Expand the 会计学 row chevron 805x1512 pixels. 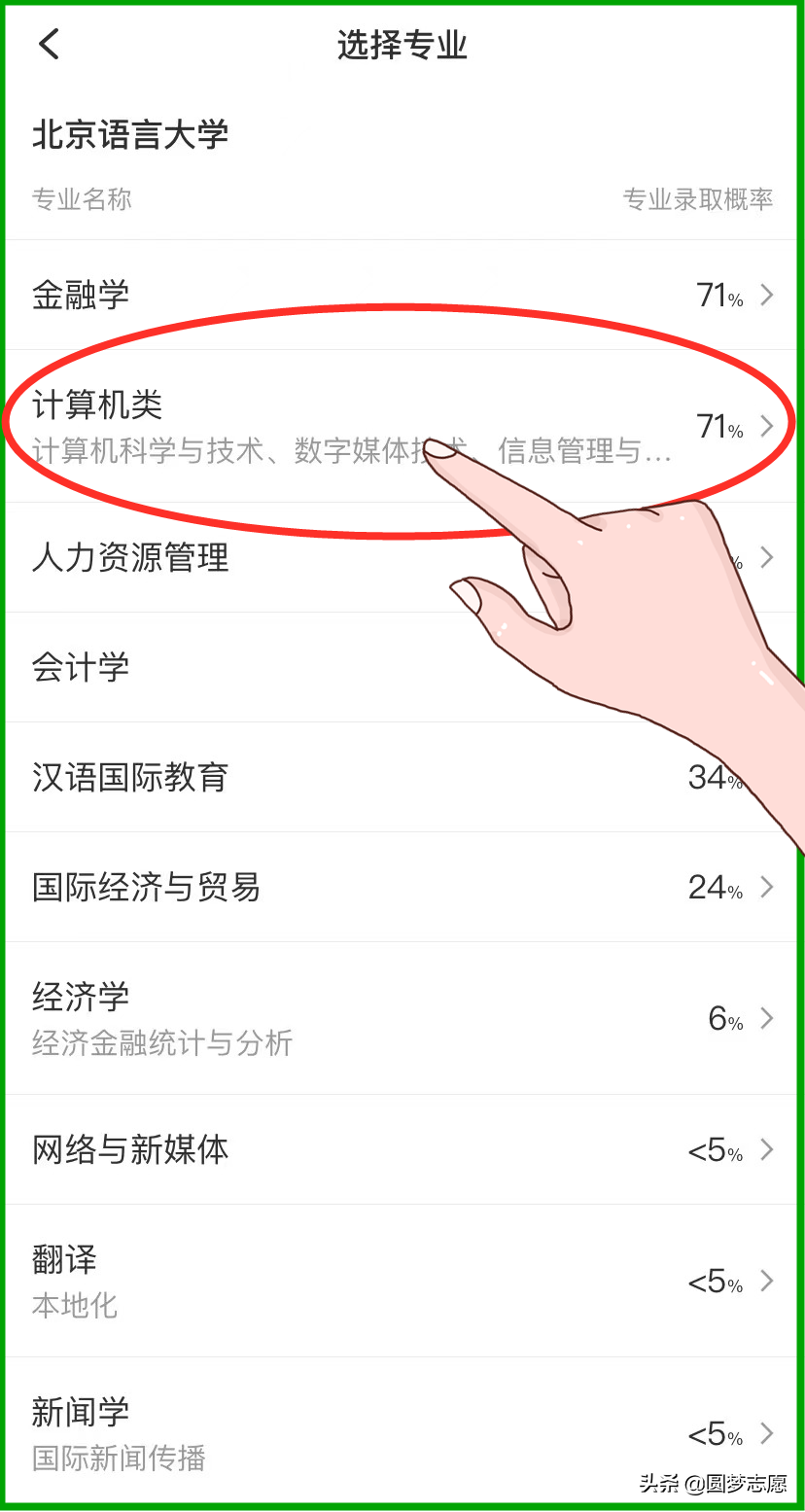[767, 667]
